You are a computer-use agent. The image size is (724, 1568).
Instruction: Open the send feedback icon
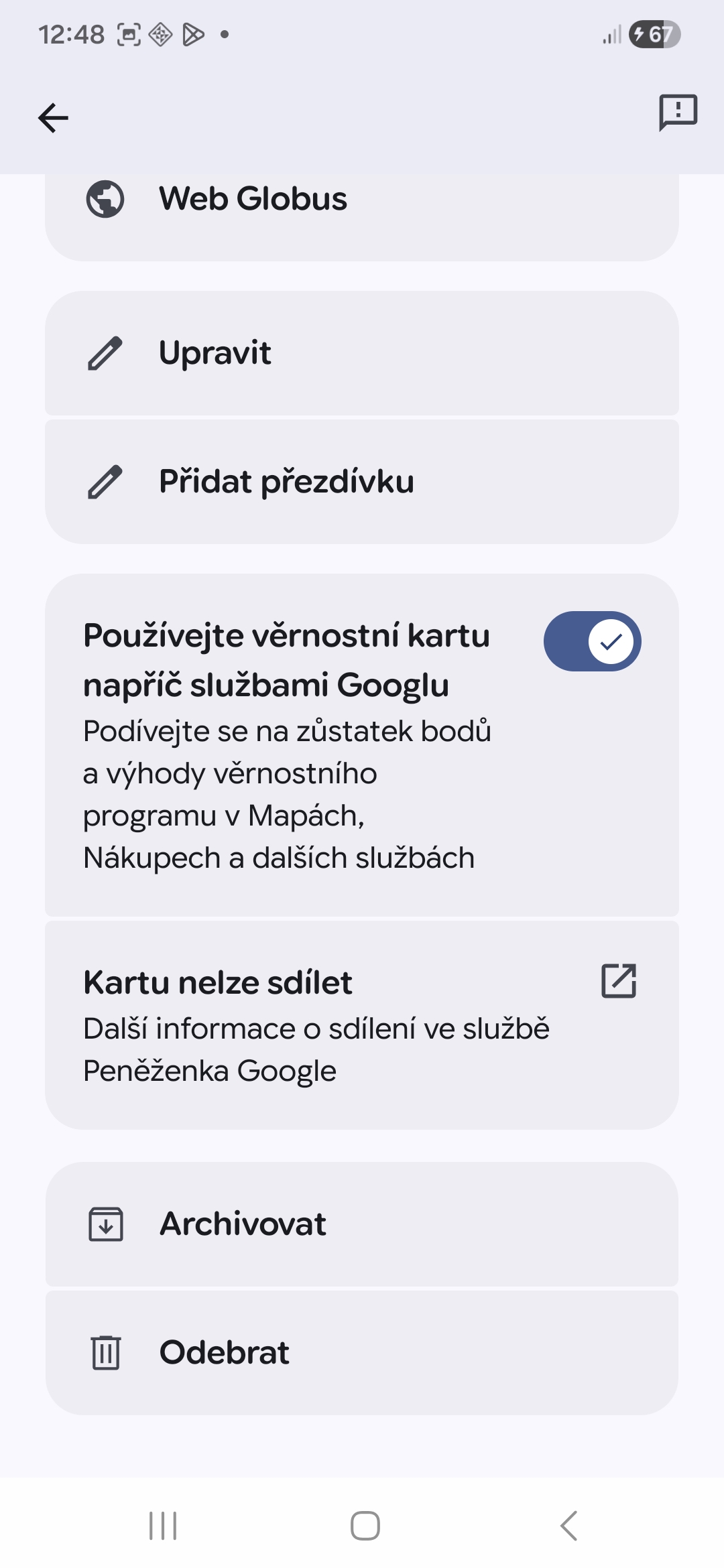678,113
